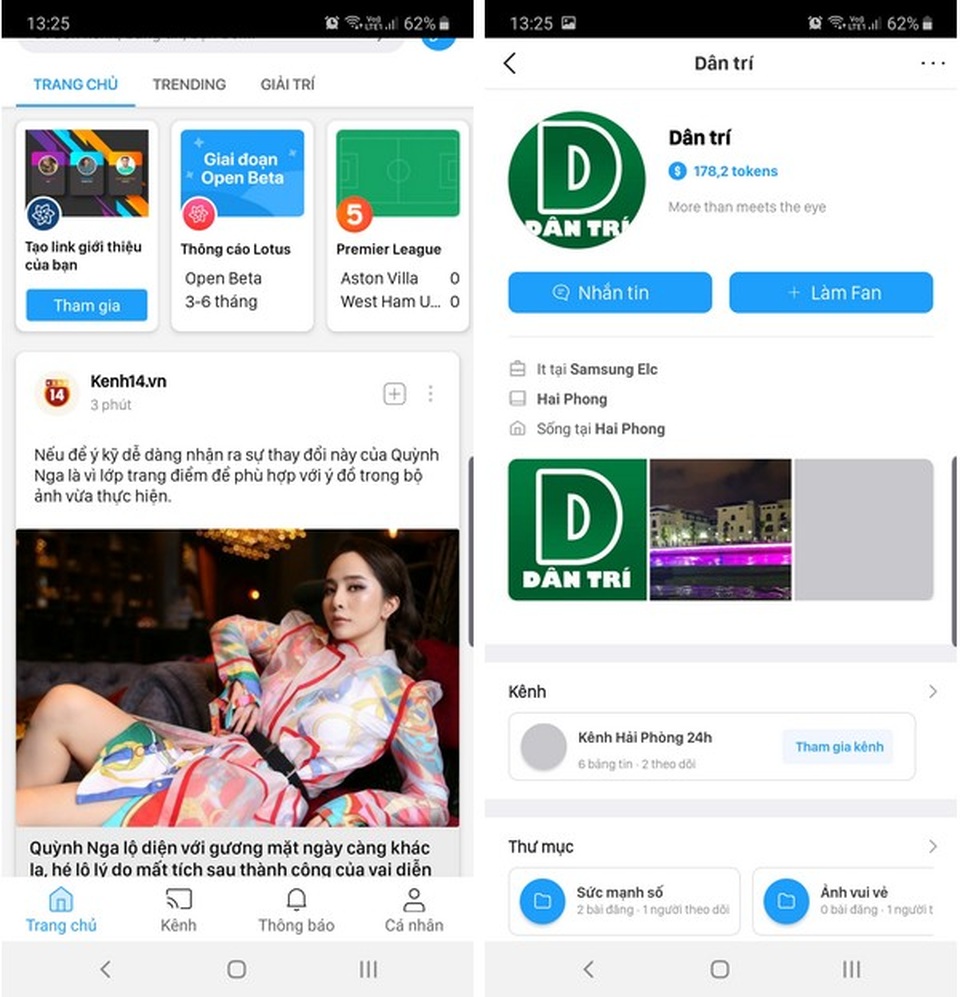Tap the Làm Fan button
Screen dimensions: 960x997
click(830, 293)
